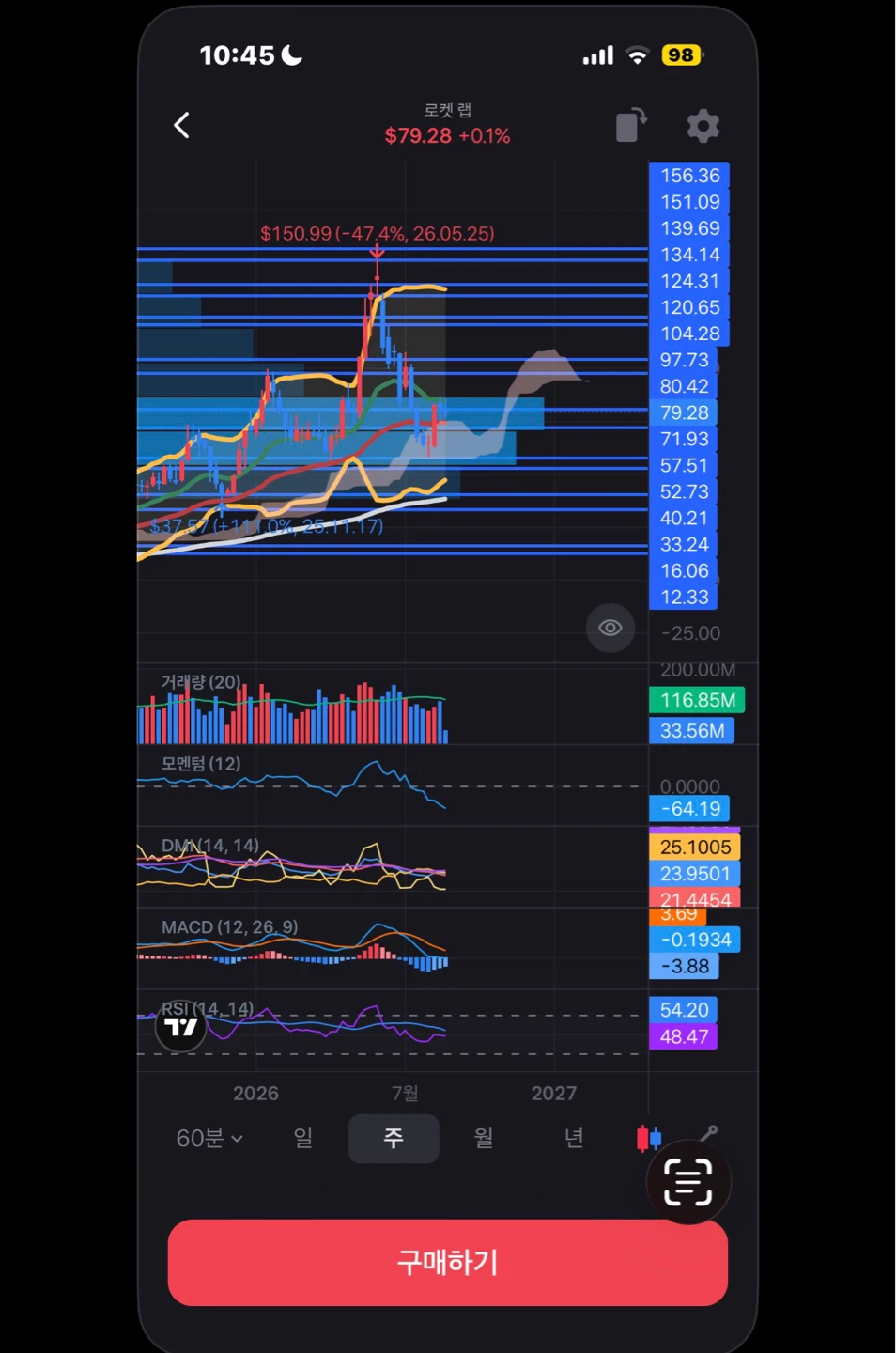Tap the scan text floating button

[688, 1182]
